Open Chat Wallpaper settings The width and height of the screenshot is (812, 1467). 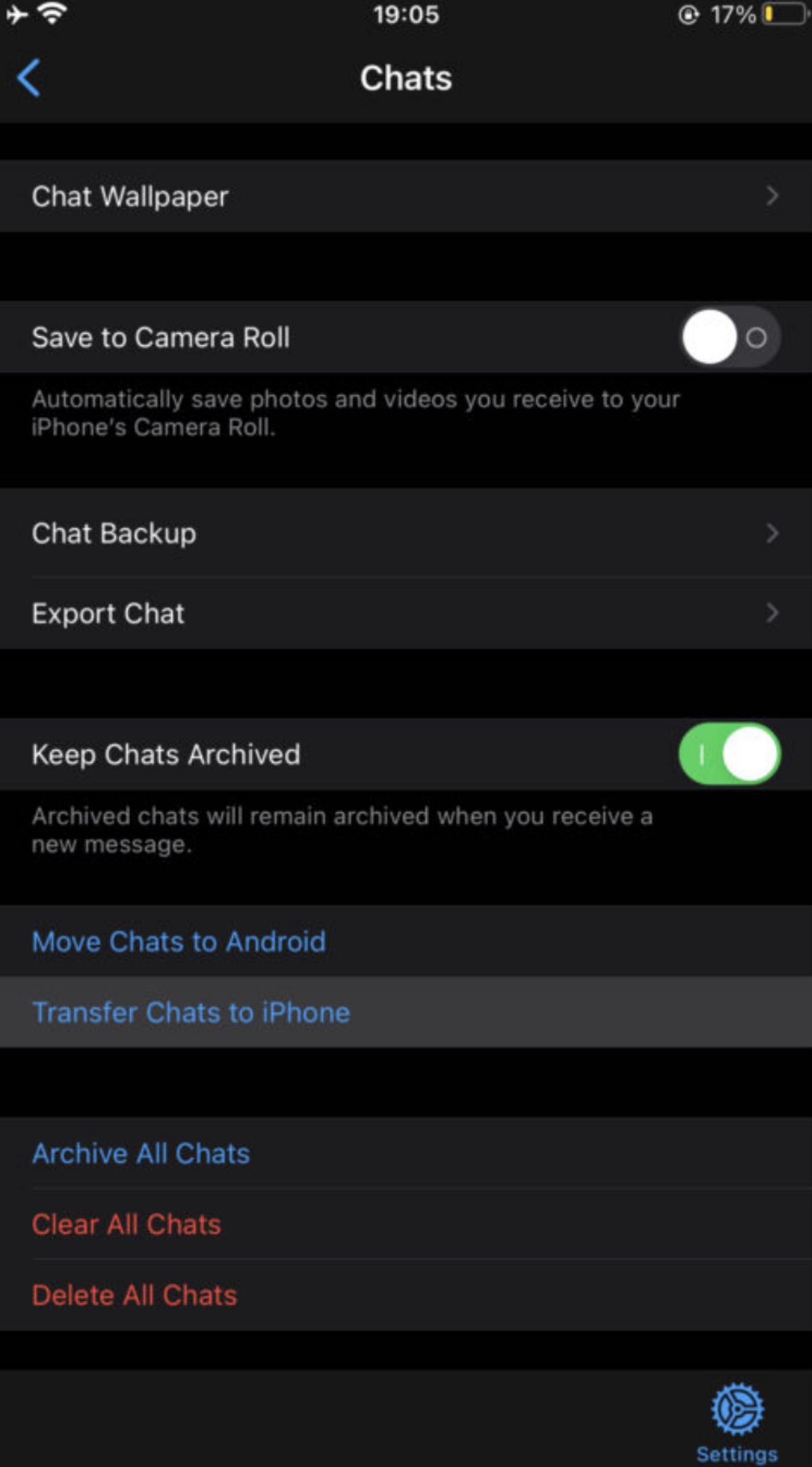406,196
